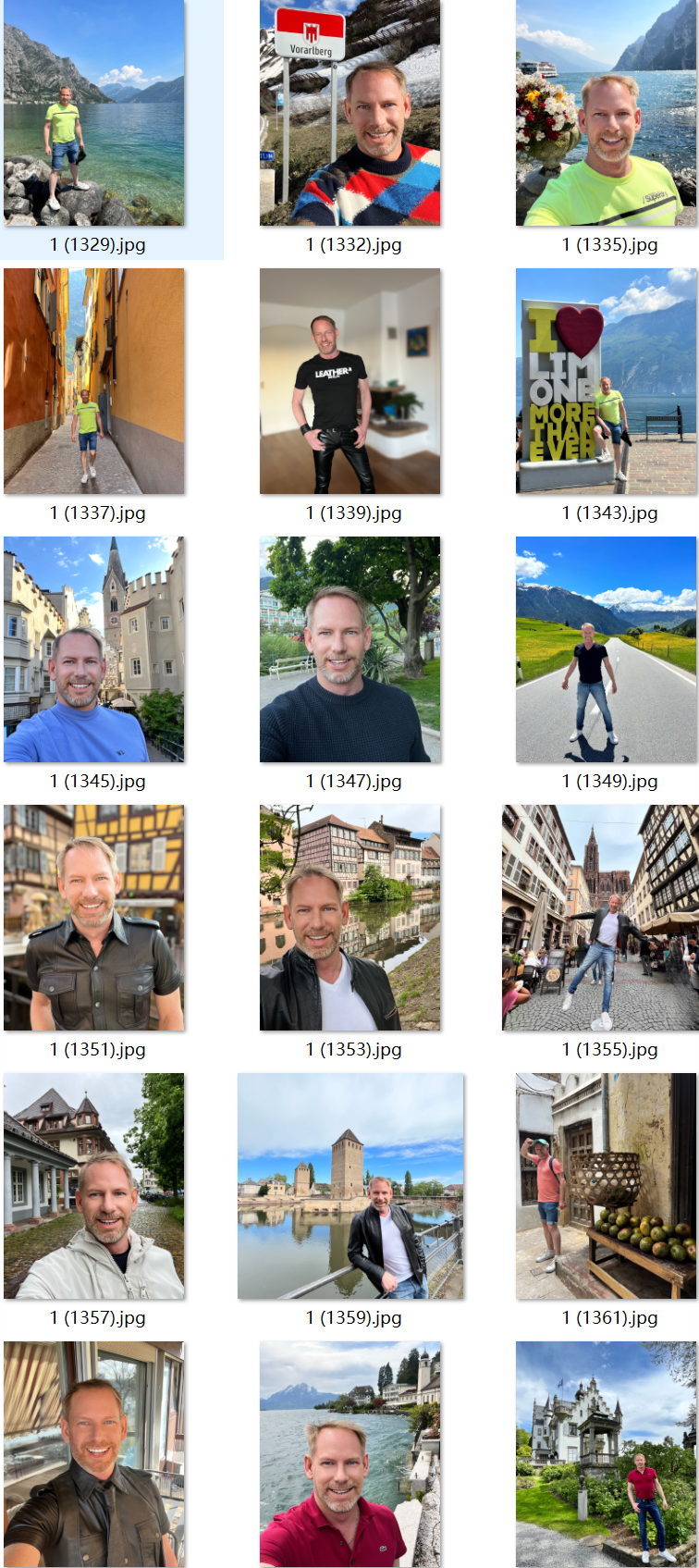This screenshot has height=1568, width=699.
Task: Select the photo 1 (1332).jpg
Action: tap(349, 113)
